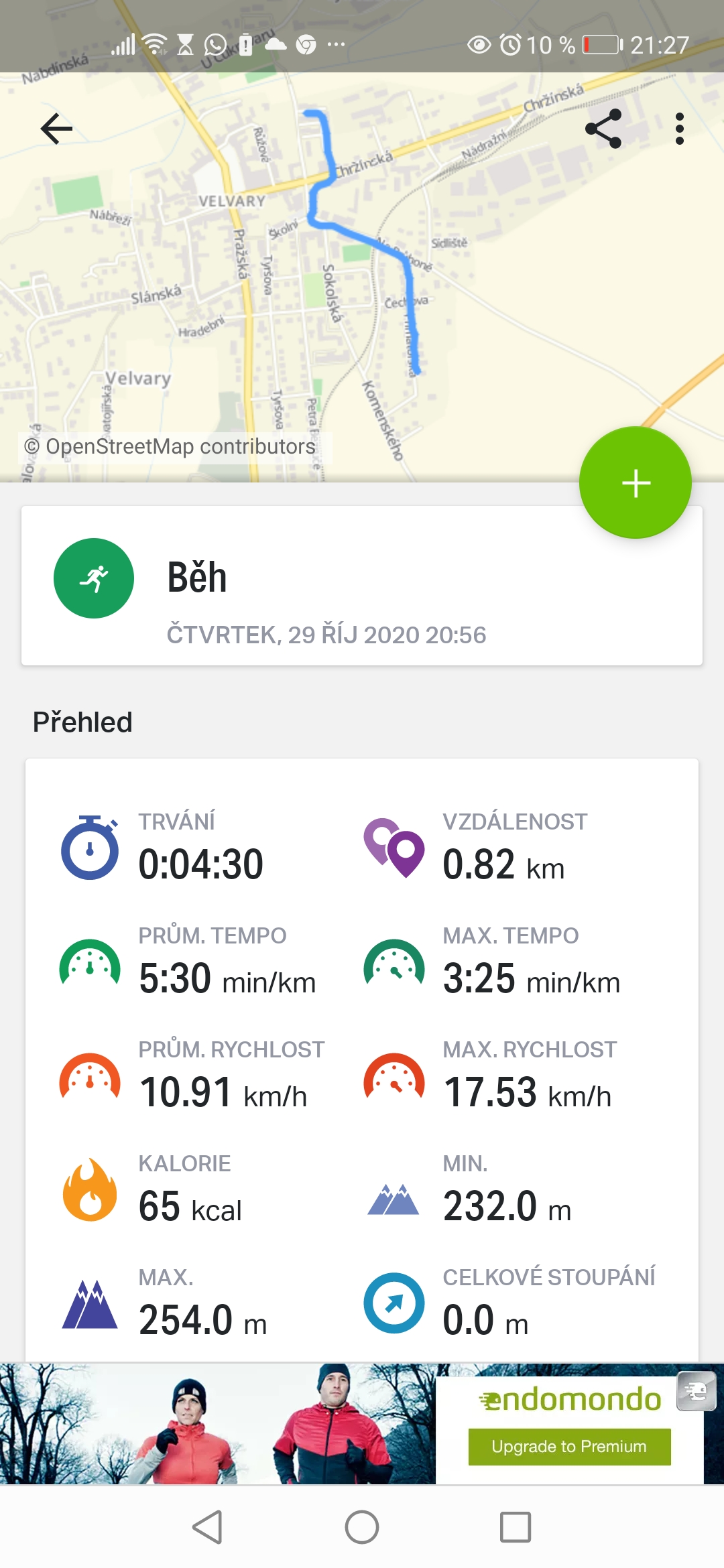The height and width of the screenshot is (1568, 724).
Task: Open the route map of Velvary
Action: click(x=362, y=277)
